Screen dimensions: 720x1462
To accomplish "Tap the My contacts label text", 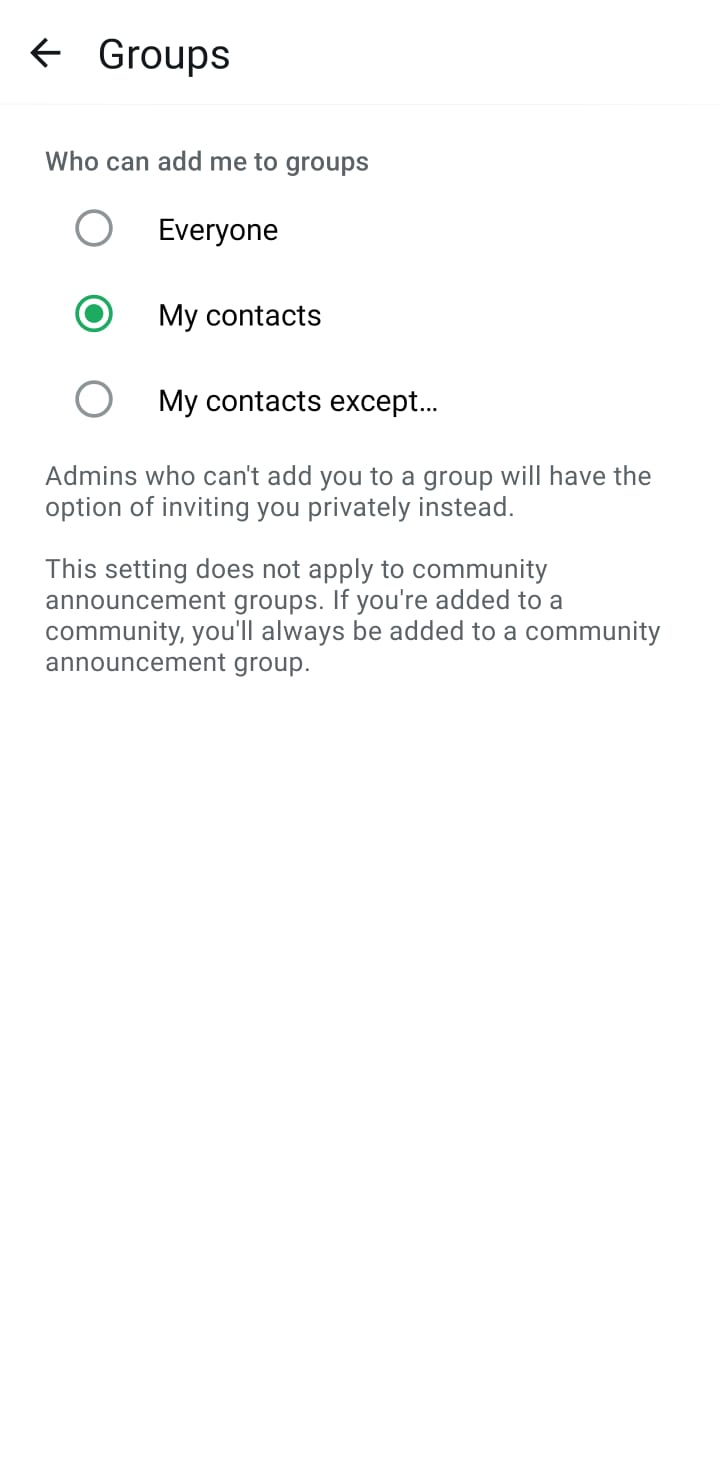I will (239, 315).
